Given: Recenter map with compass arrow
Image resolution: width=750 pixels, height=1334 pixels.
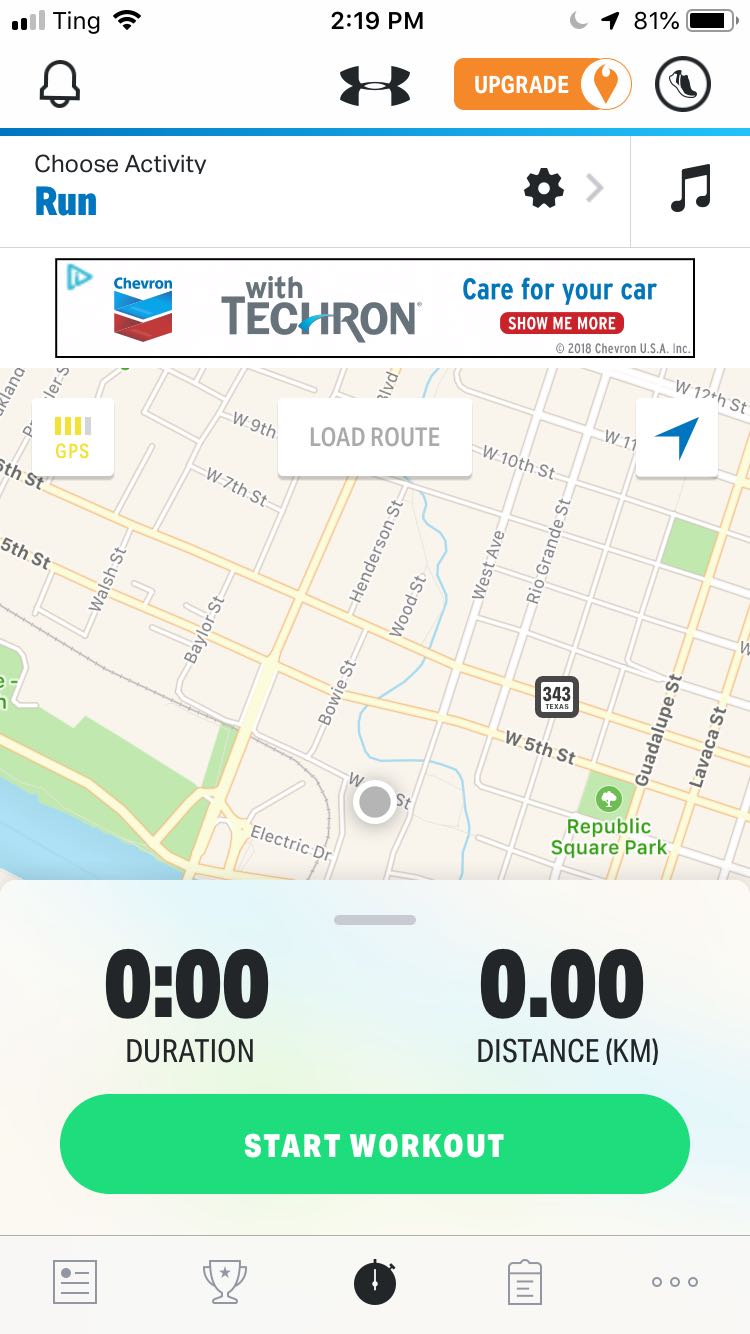Looking at the screenshot, I should point(677,437).
